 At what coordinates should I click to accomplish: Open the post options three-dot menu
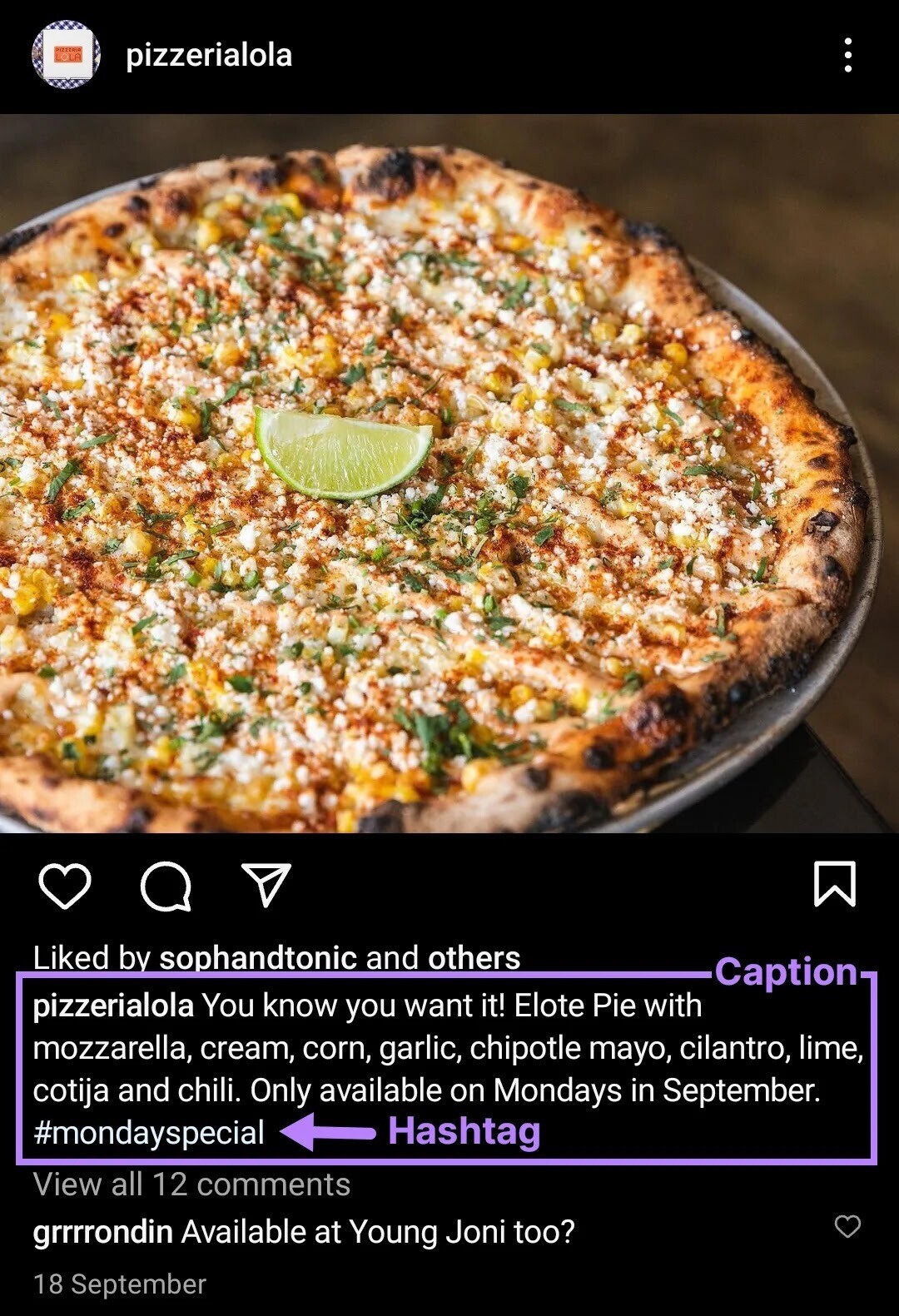pos(849,57)
